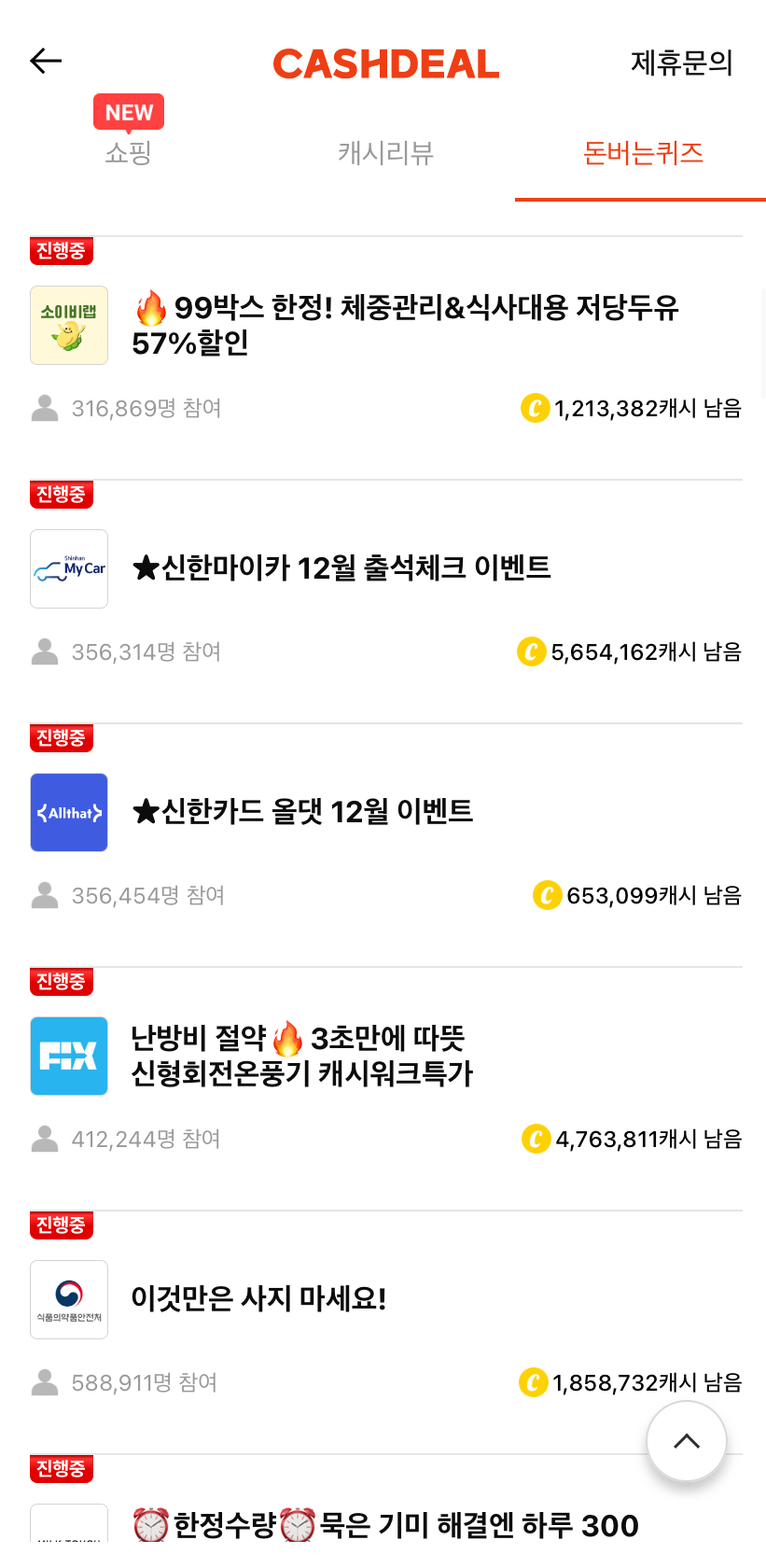The width and height of the screenshot is (766, 1568).
Task: Select the blue Allthat card icon
Action: click(x=69, y=812)
